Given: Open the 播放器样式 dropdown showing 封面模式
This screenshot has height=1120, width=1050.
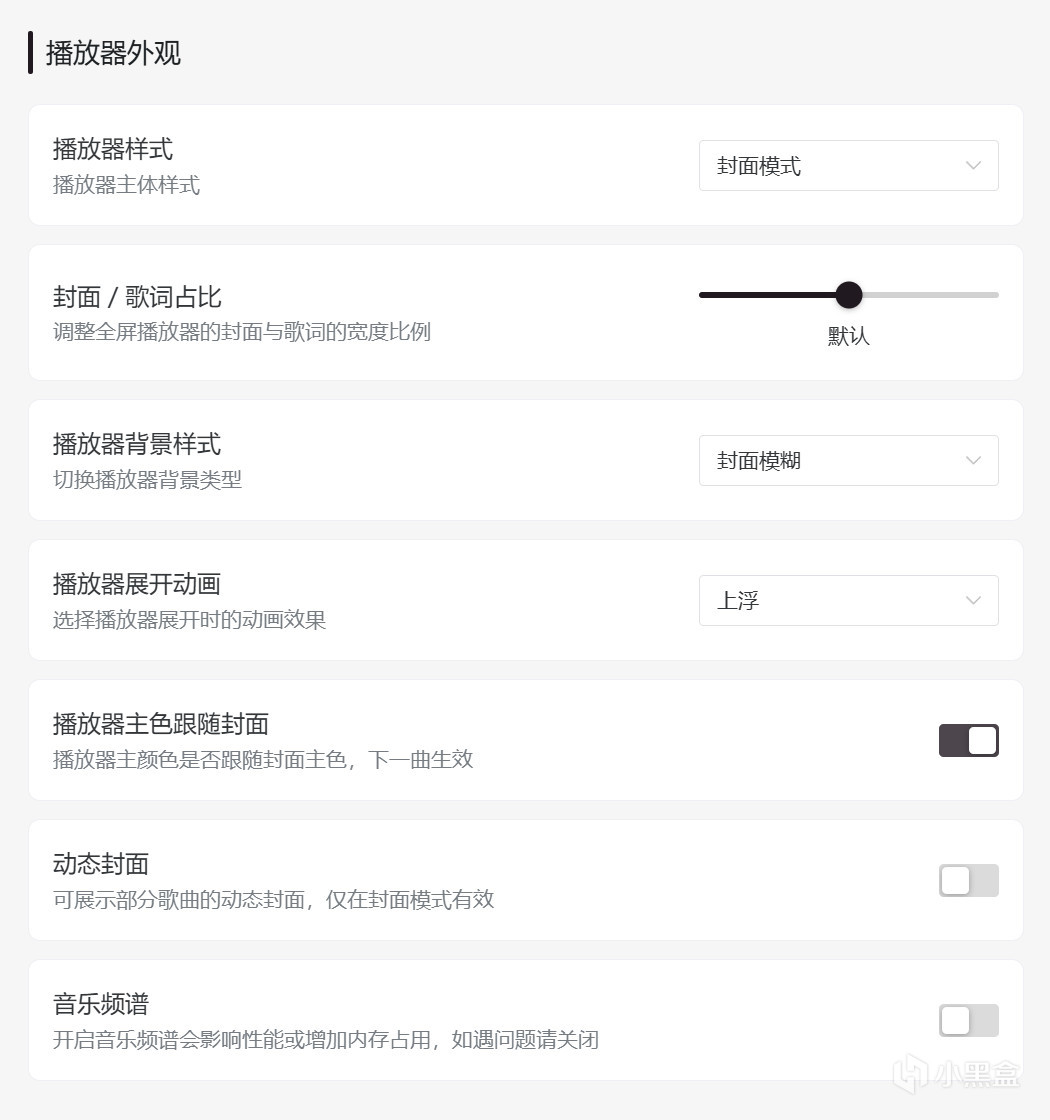Looking at the screenshot, I should 849,166.
